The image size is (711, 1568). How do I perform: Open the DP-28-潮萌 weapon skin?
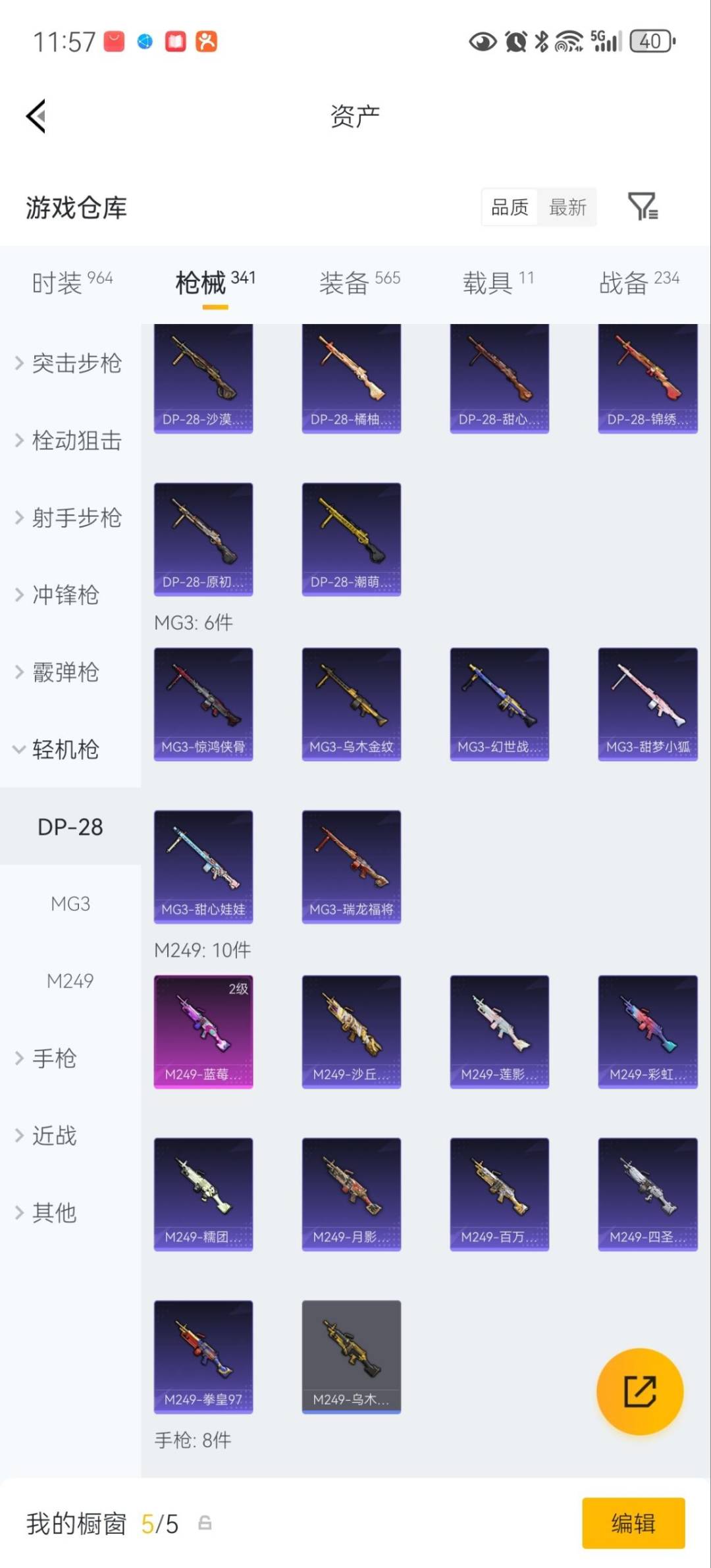coord(351,538)
